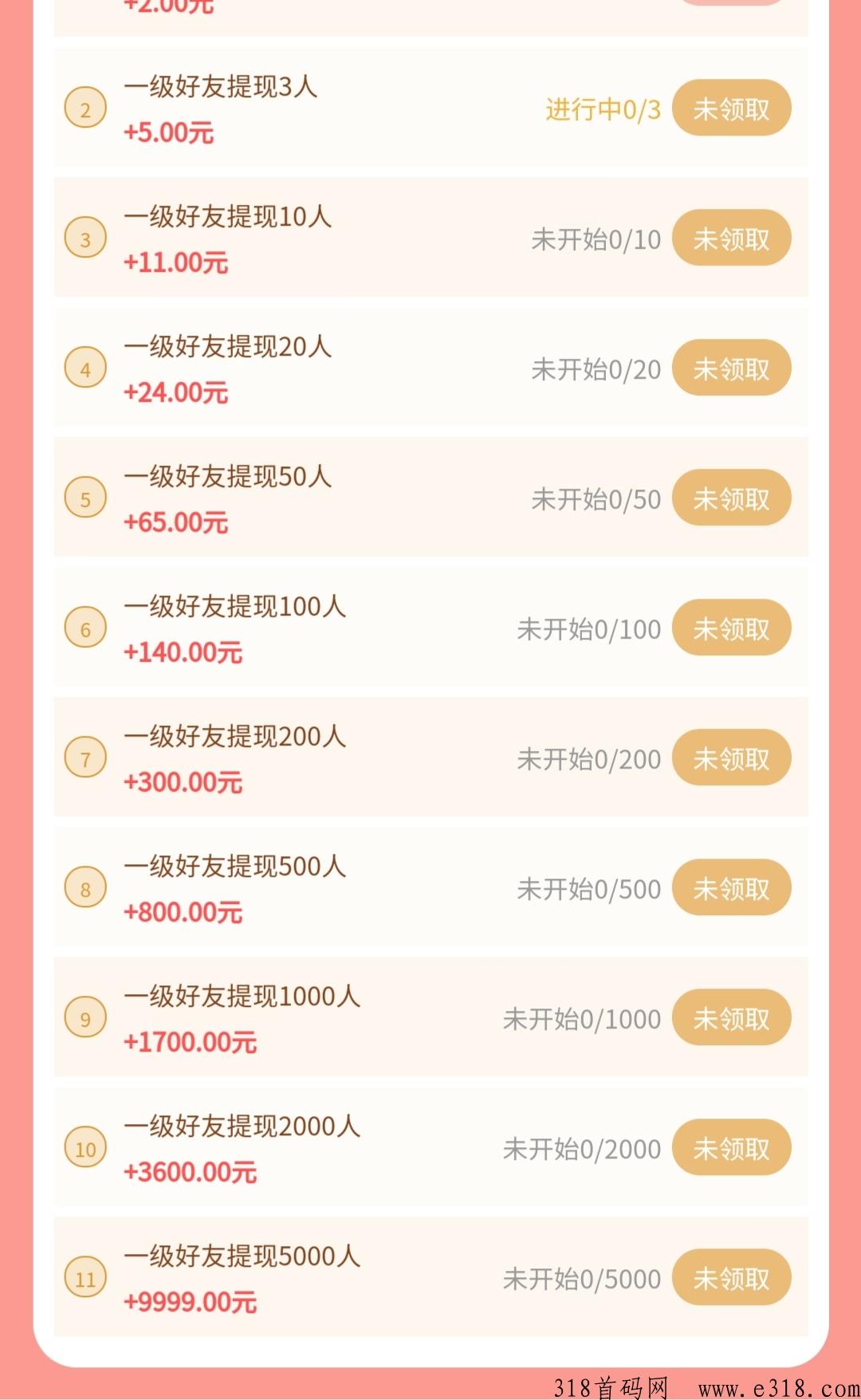
Task: Claim the +1700.00元 reward for 1000人
Action: [x=731, y=1018]
